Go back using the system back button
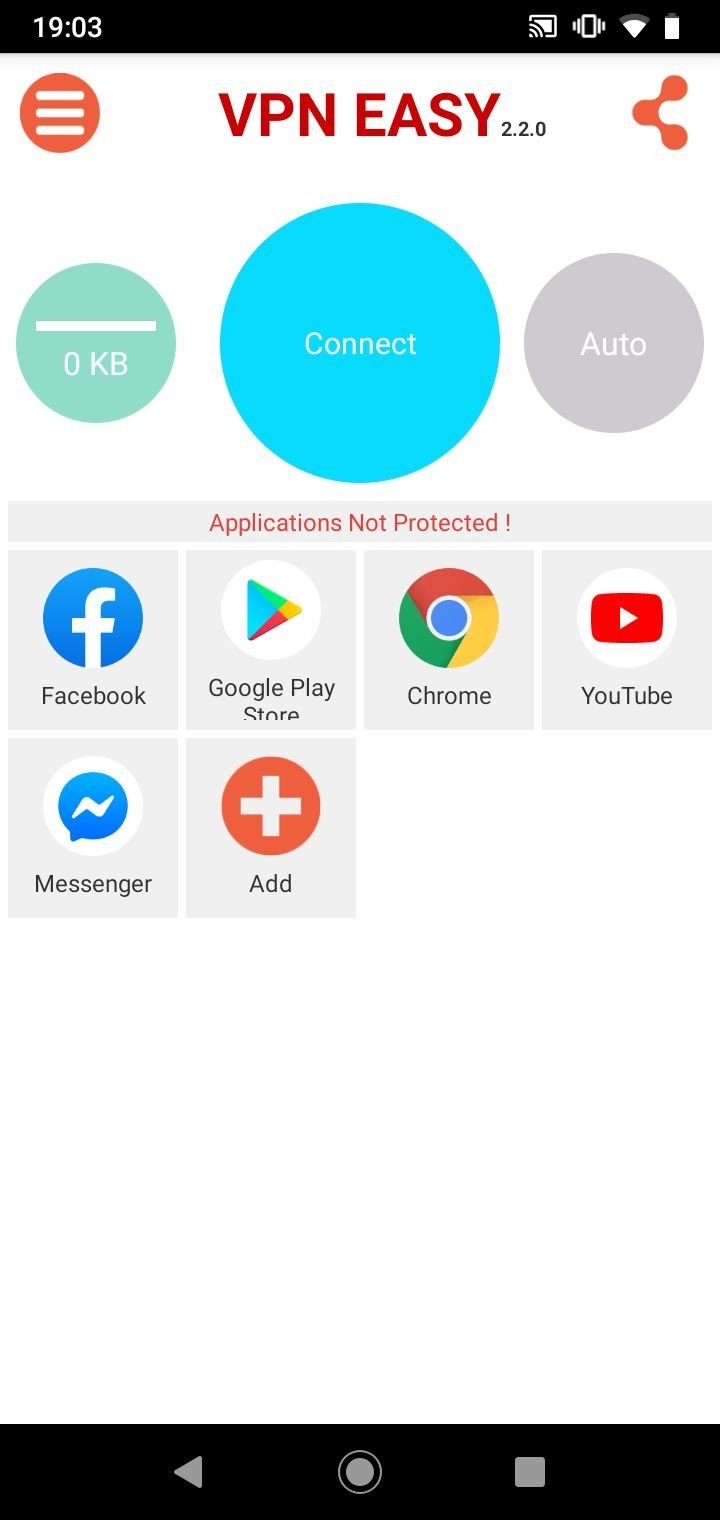720x1520 pixels. click(x=188, y=1471)
